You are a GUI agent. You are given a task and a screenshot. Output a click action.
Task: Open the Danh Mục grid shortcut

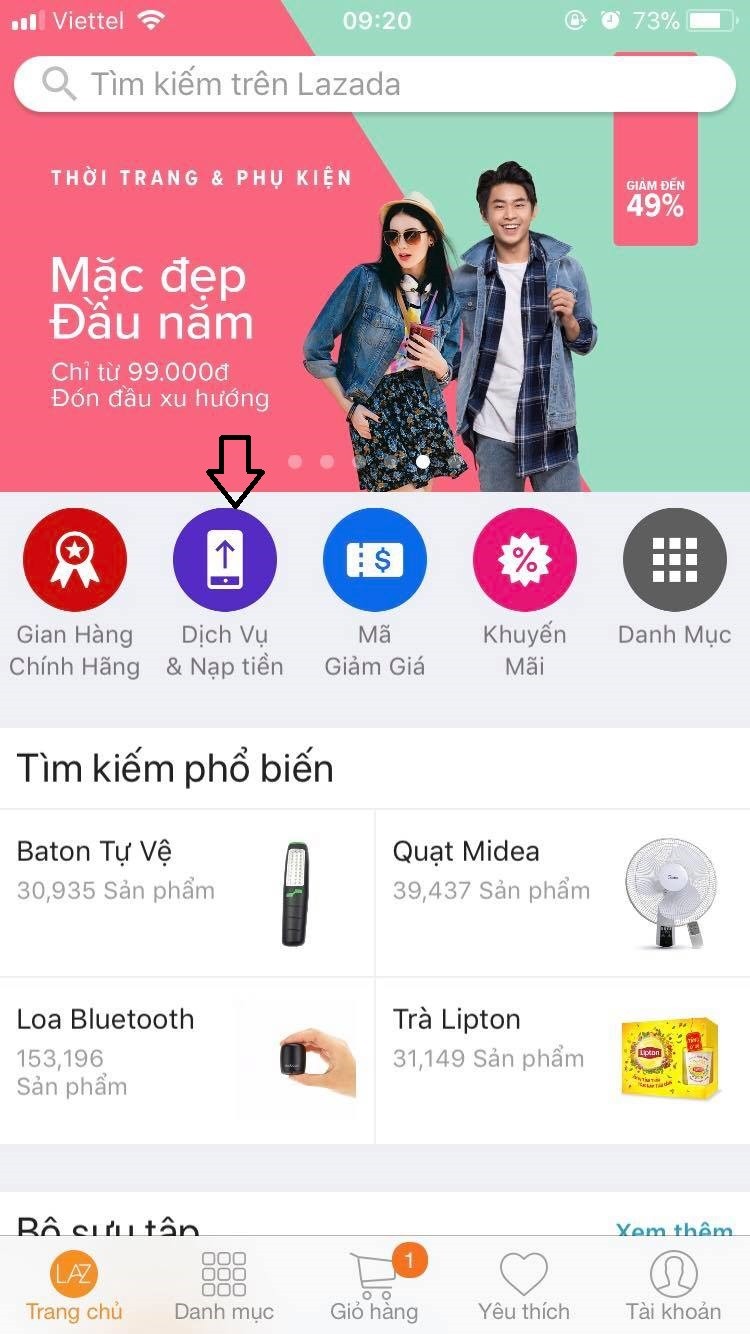point(675,560)
